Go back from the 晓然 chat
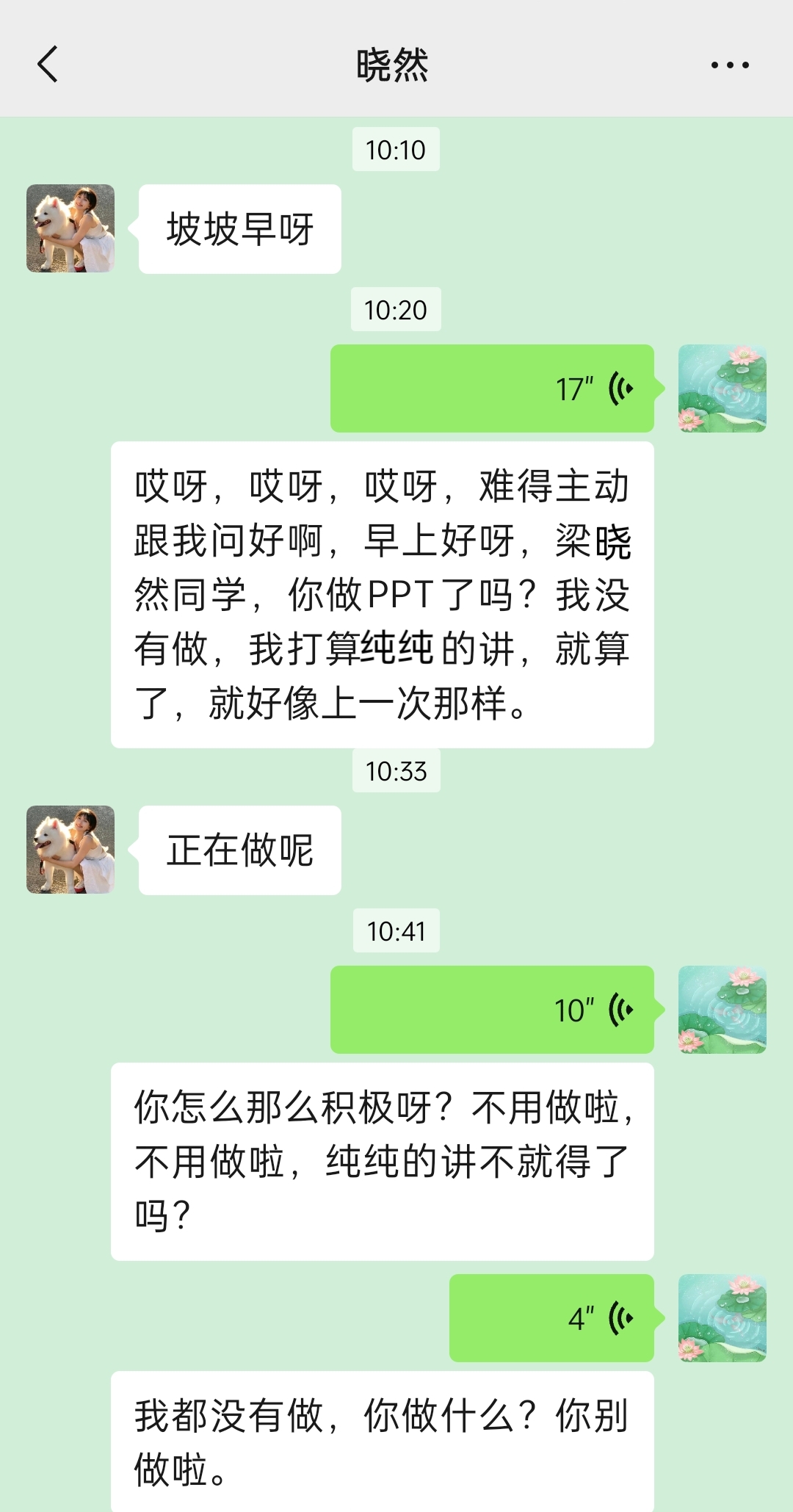The image size is (793, 1512). click(48, 65)
